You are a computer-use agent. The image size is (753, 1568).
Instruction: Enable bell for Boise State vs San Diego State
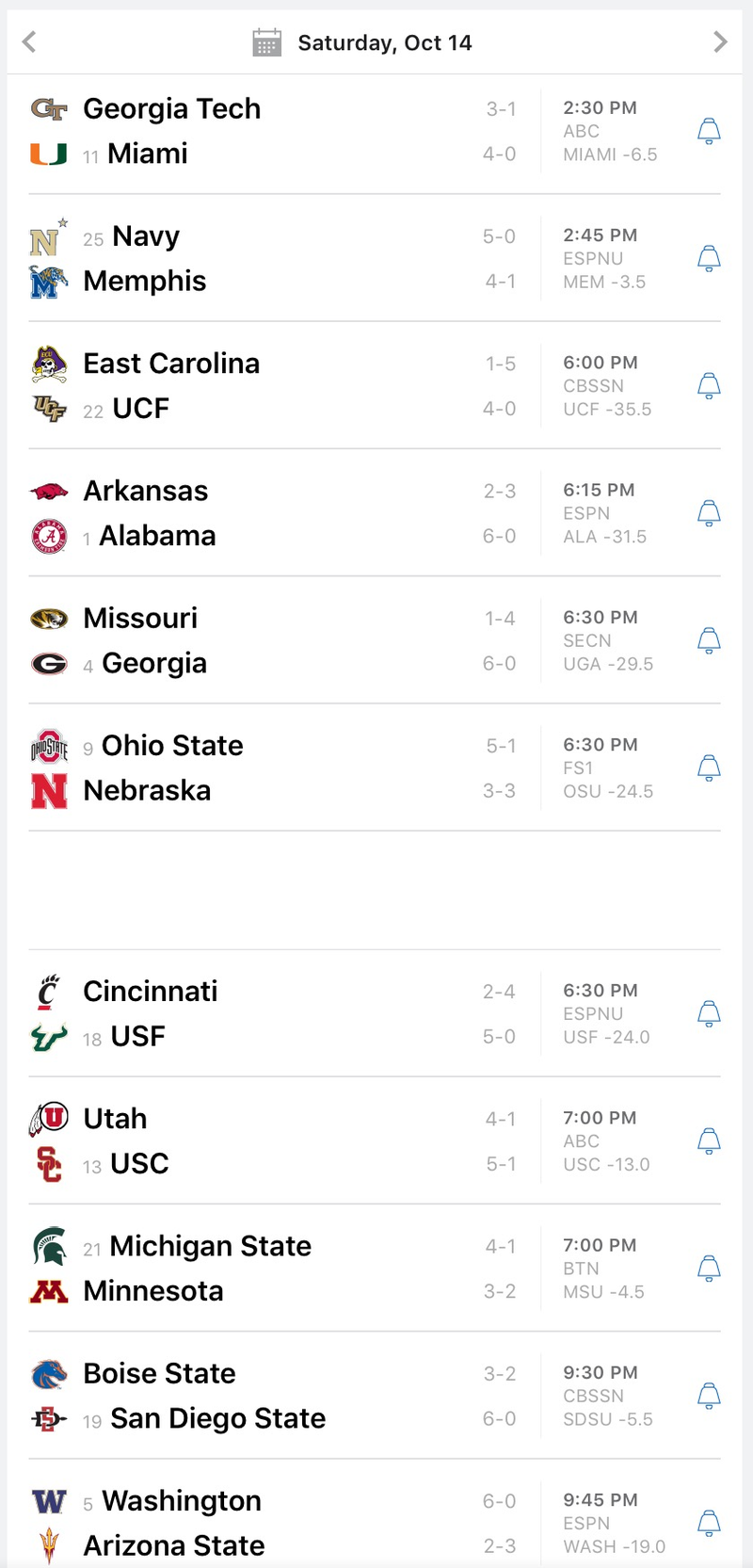709,1396
